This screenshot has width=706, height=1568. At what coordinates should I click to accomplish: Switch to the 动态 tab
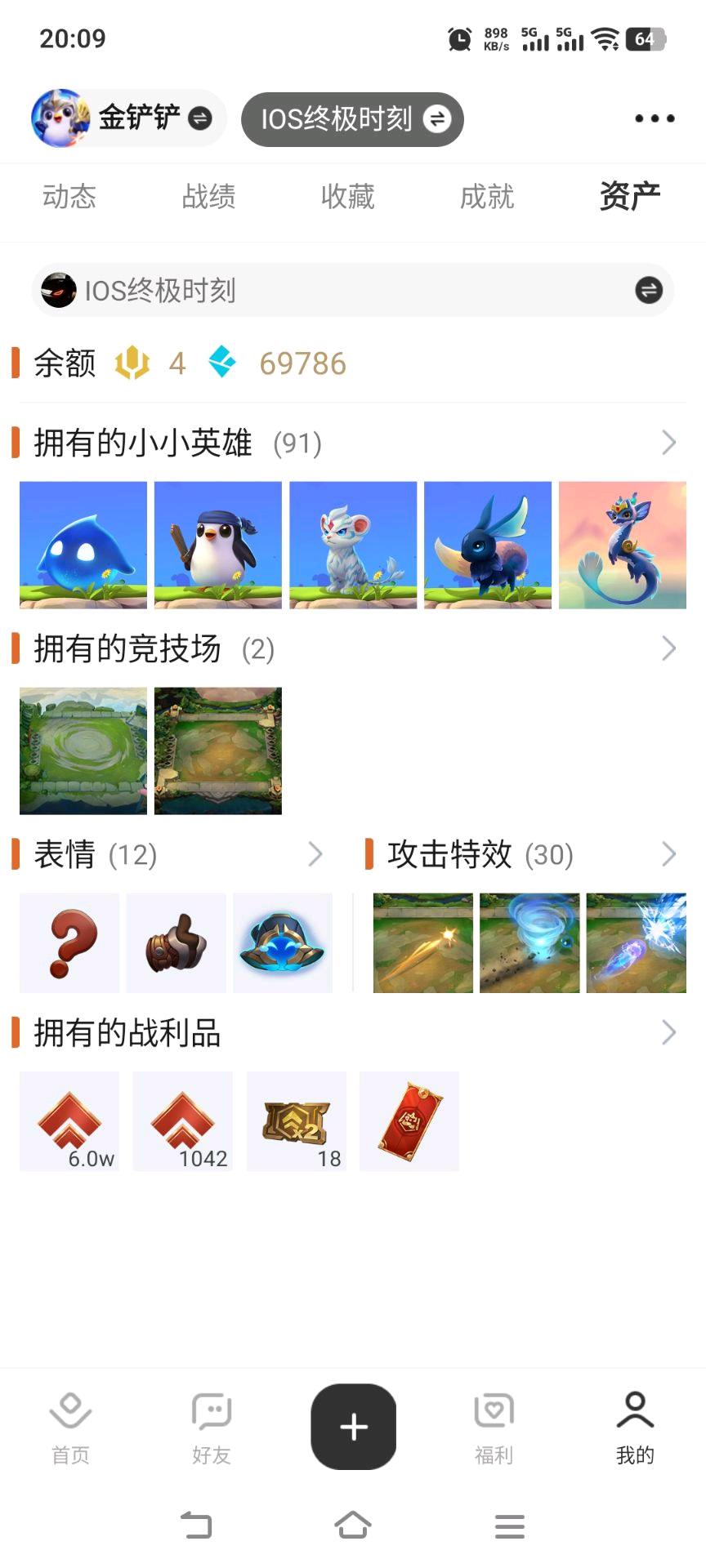69,197
